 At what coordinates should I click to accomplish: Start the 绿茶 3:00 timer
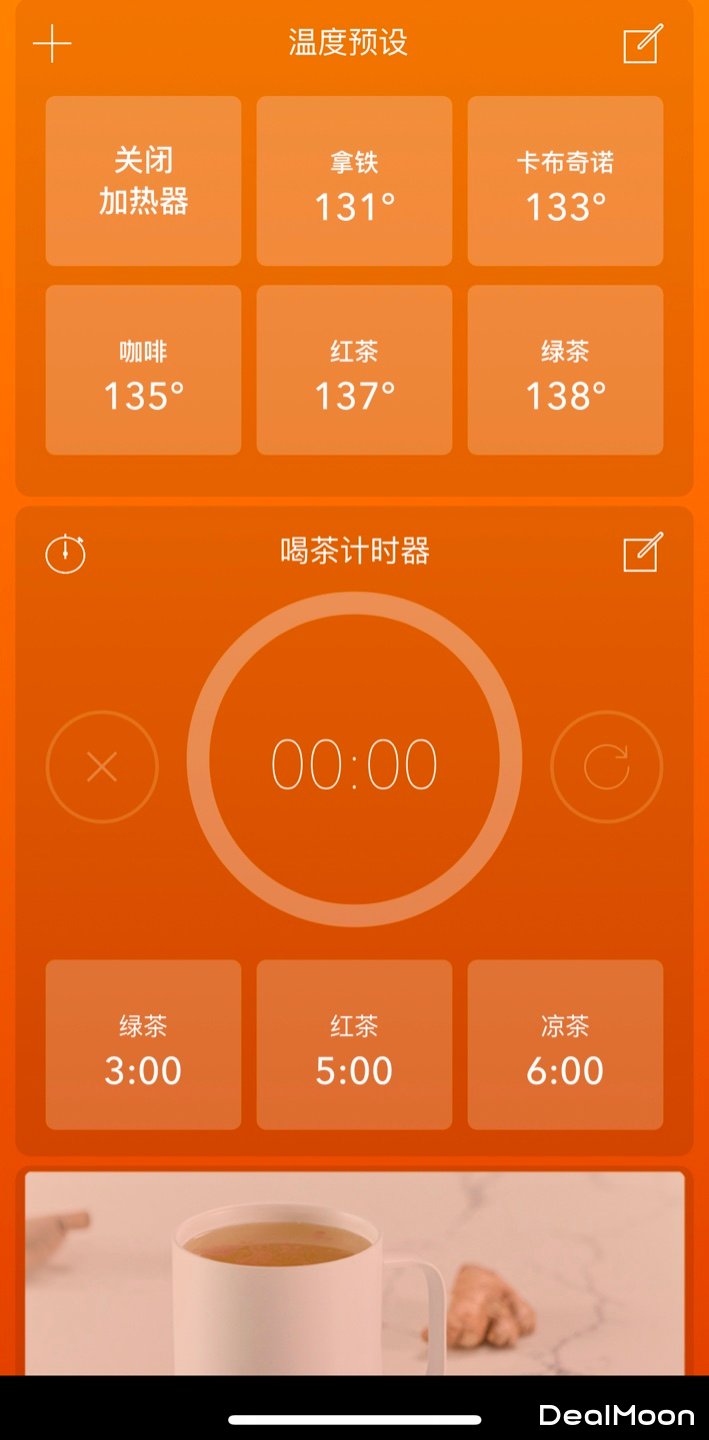(143, 1045)
